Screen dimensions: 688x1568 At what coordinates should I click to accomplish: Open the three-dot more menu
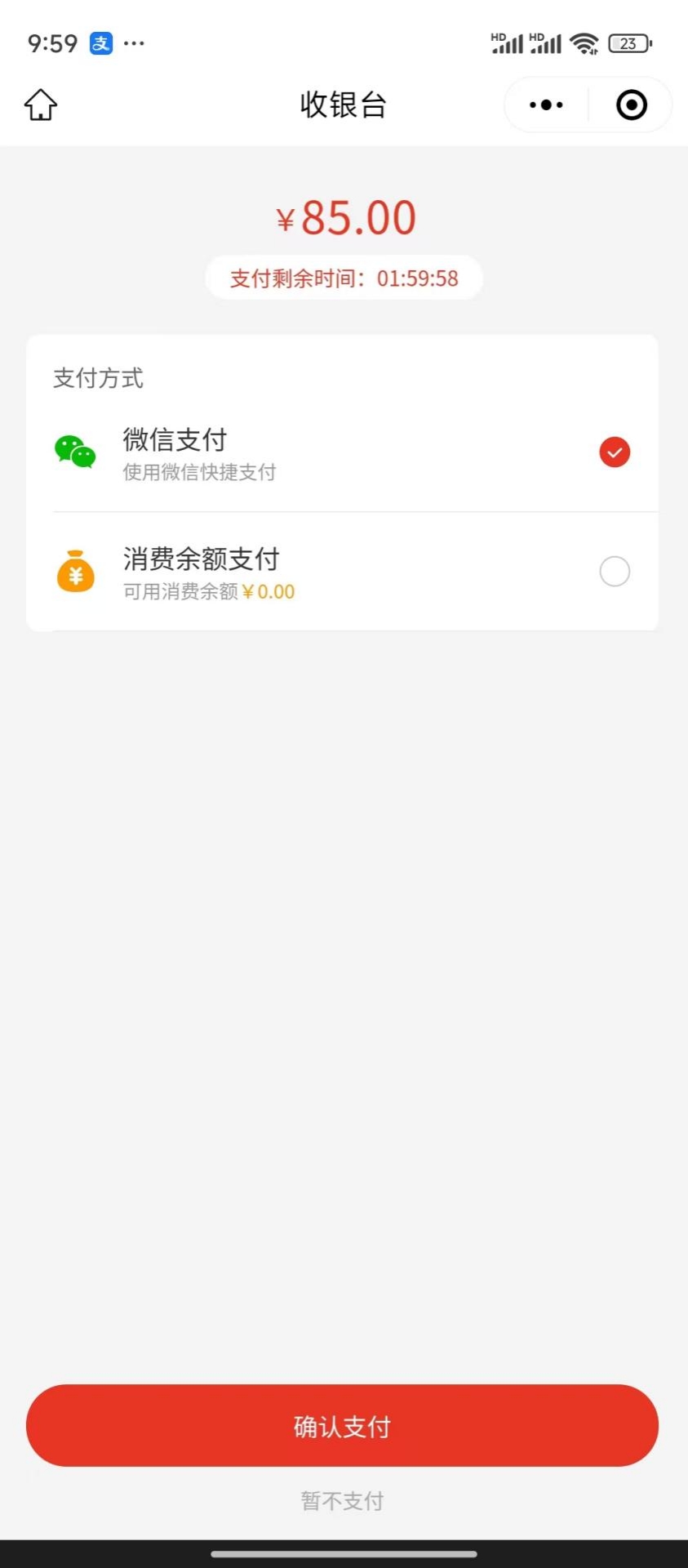click(546, 105)
